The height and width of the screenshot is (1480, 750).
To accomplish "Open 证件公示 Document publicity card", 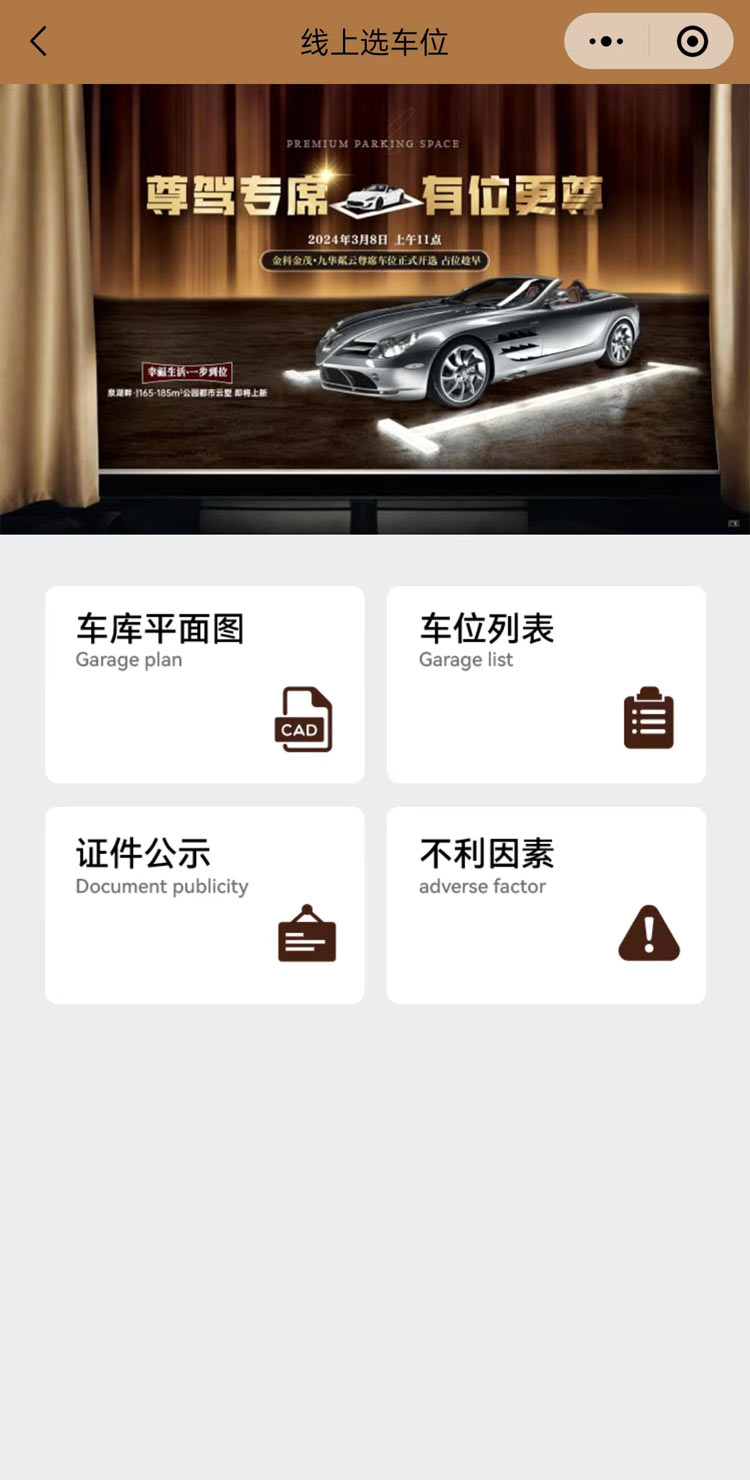I will click(204, 905).
